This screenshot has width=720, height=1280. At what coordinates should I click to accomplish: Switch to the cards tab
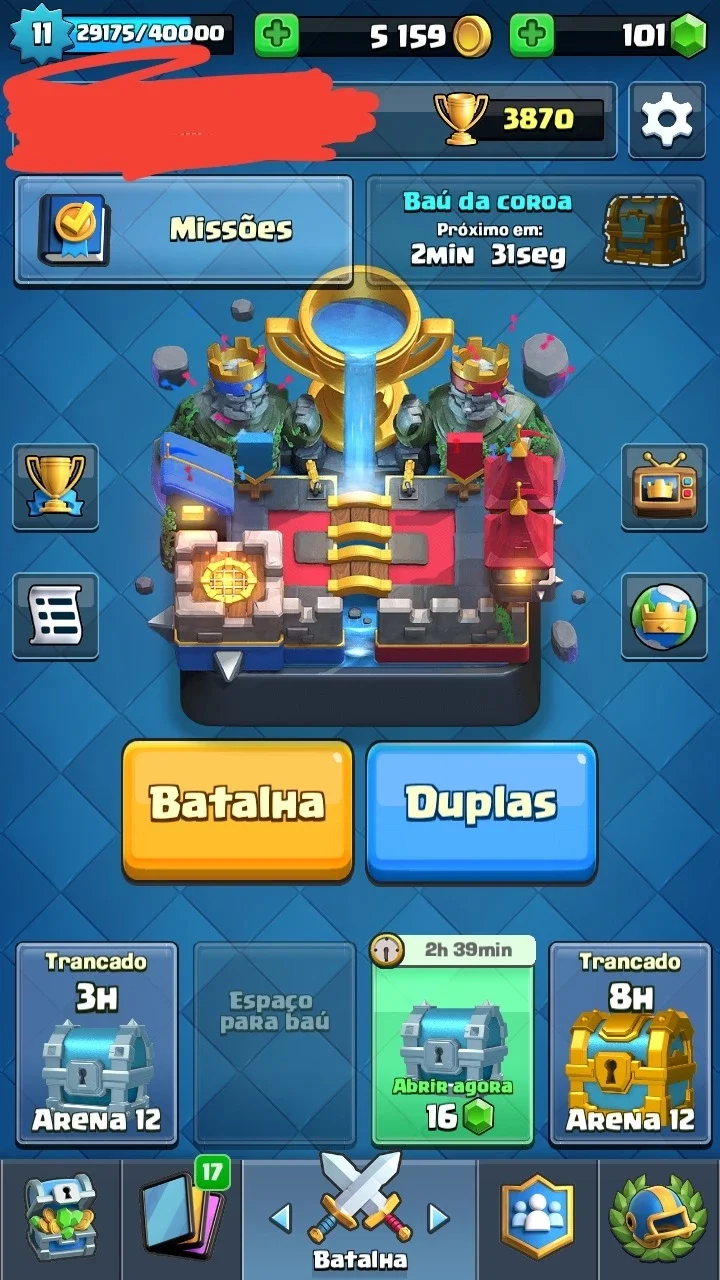click(x=181, y=1218)
